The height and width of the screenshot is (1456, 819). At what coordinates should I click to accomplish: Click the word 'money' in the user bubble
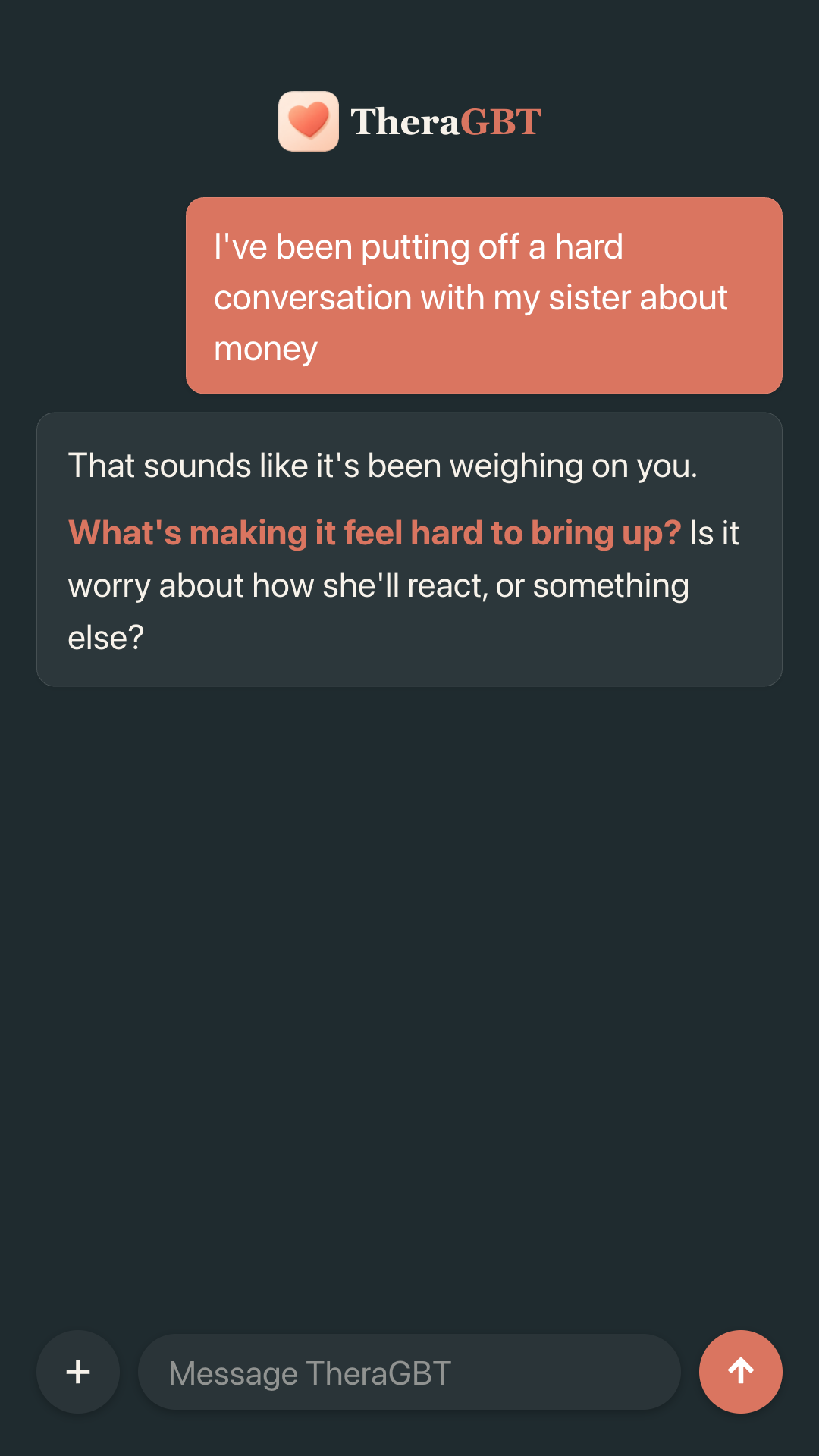point(266,348)
